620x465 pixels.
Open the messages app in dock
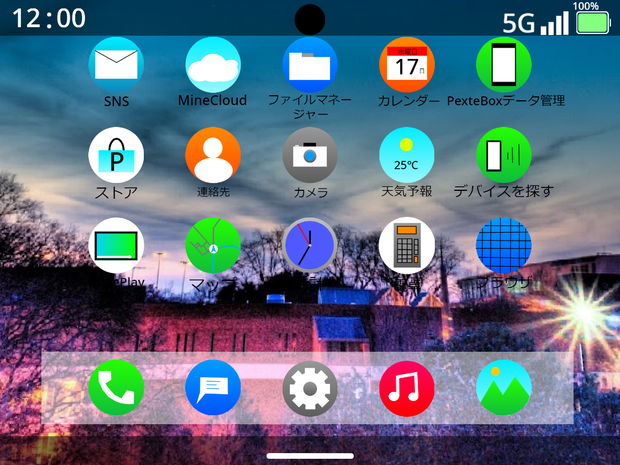pos(213,388)
